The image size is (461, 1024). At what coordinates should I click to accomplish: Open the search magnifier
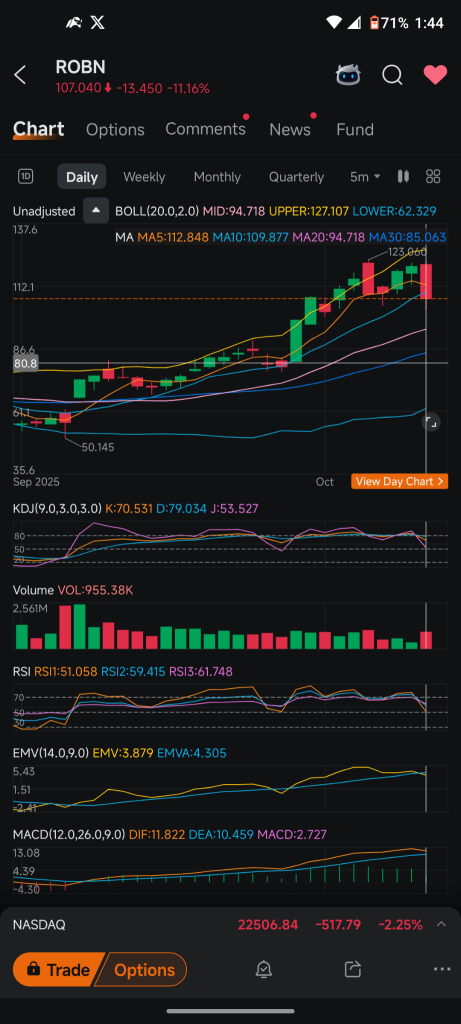392,75
